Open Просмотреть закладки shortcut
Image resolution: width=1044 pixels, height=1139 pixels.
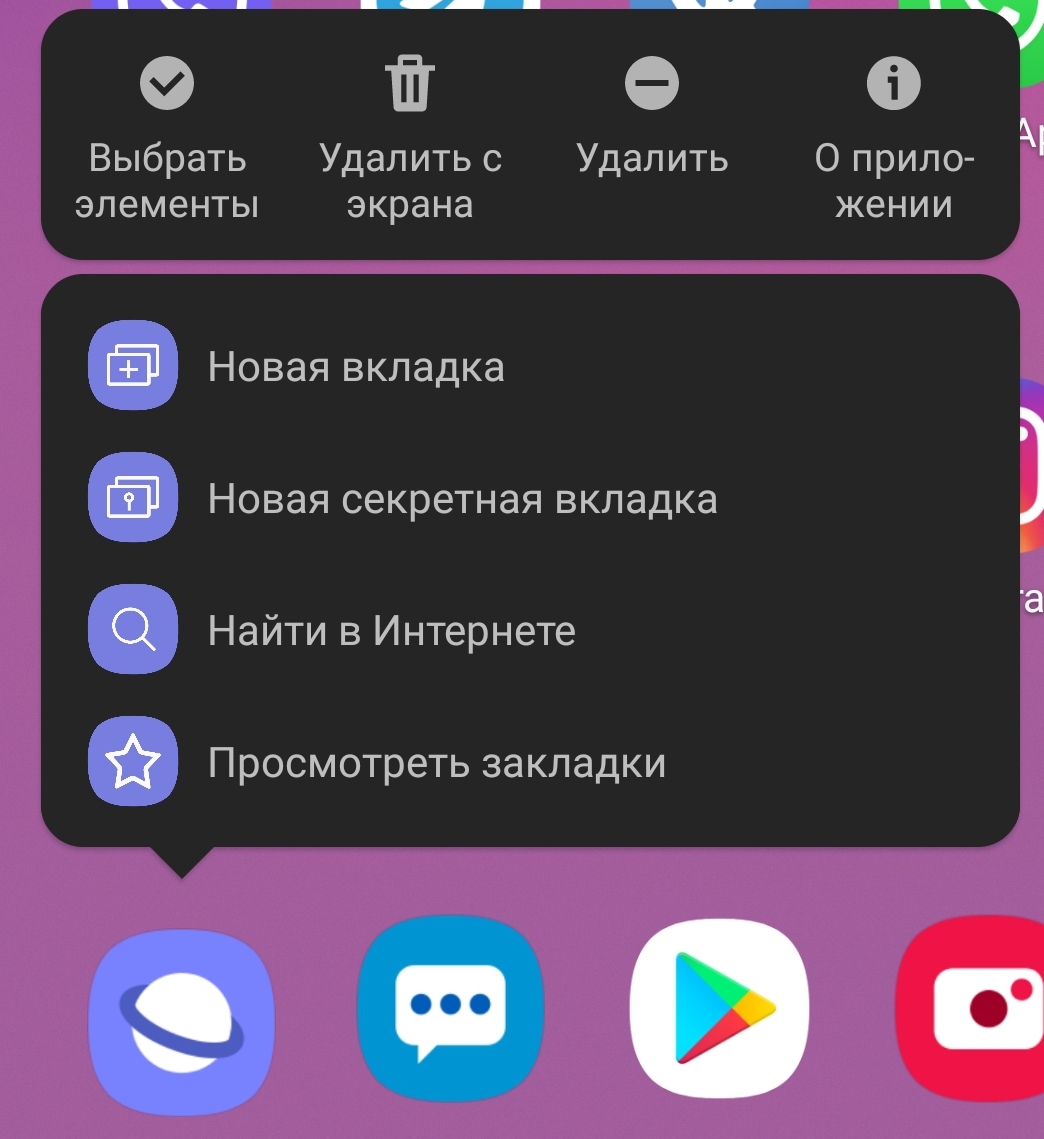pos(436,763)
